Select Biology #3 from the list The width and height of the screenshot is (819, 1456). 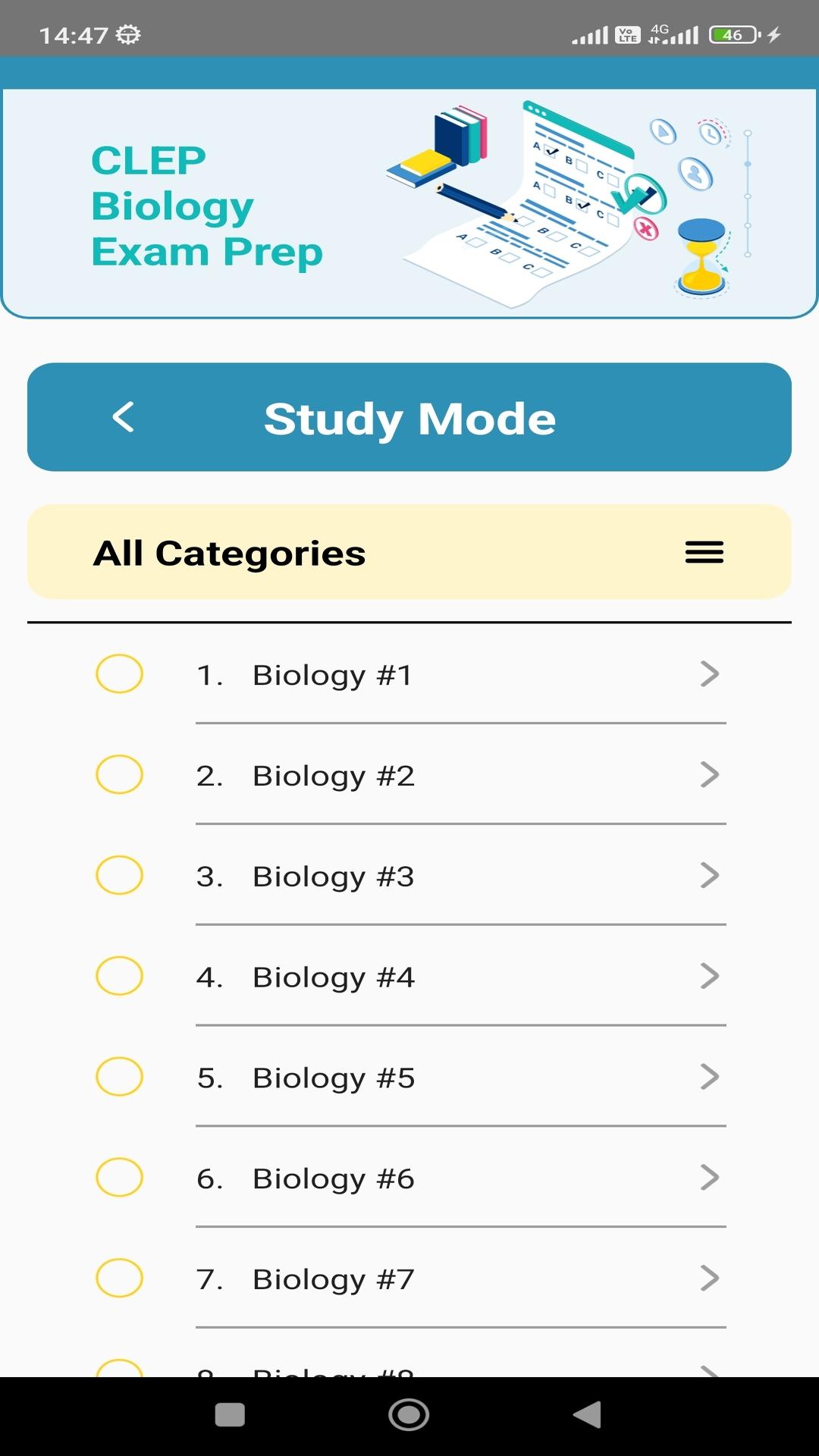click(409, 876)
